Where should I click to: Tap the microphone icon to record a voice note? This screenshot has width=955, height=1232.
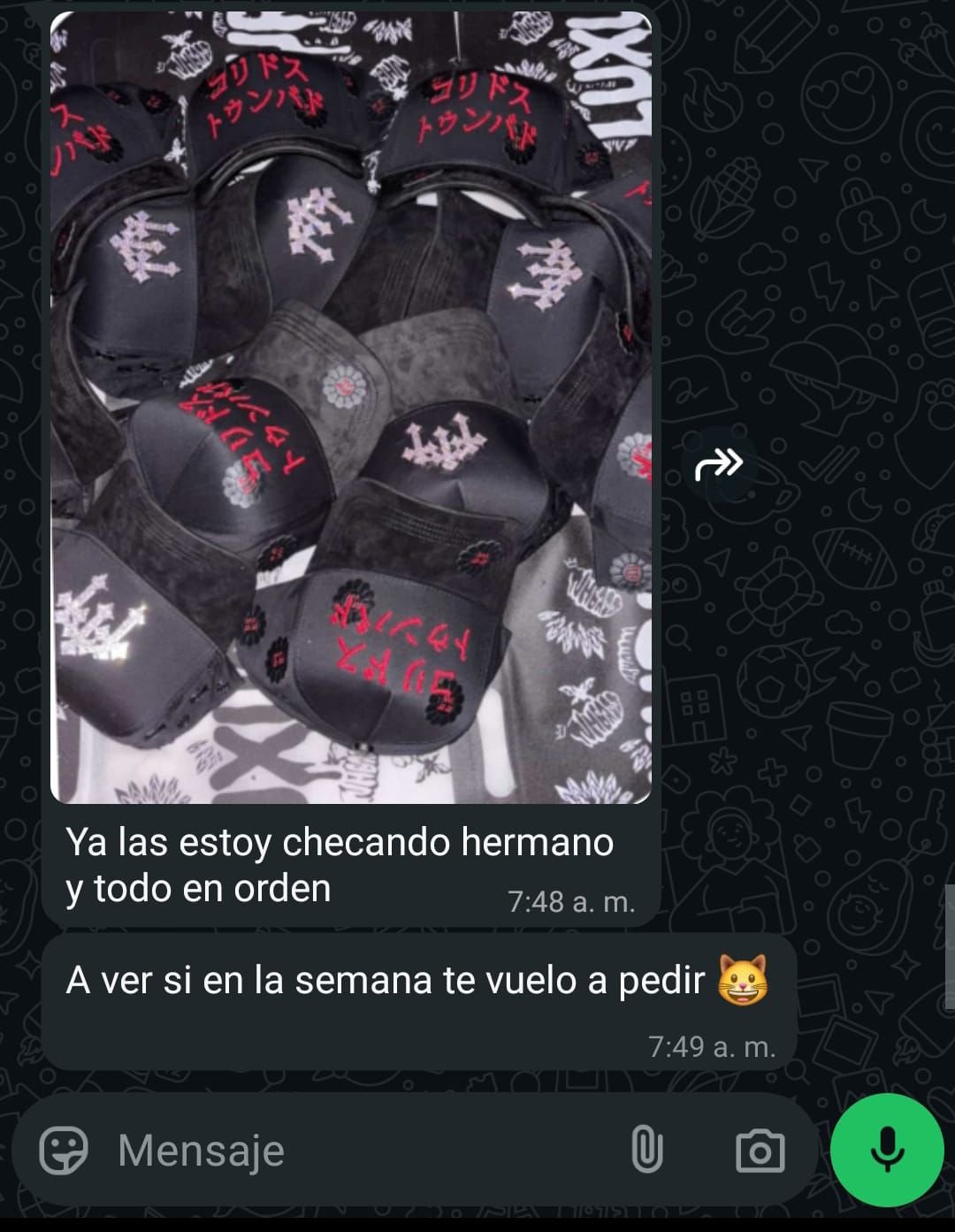pos(888,1148)
